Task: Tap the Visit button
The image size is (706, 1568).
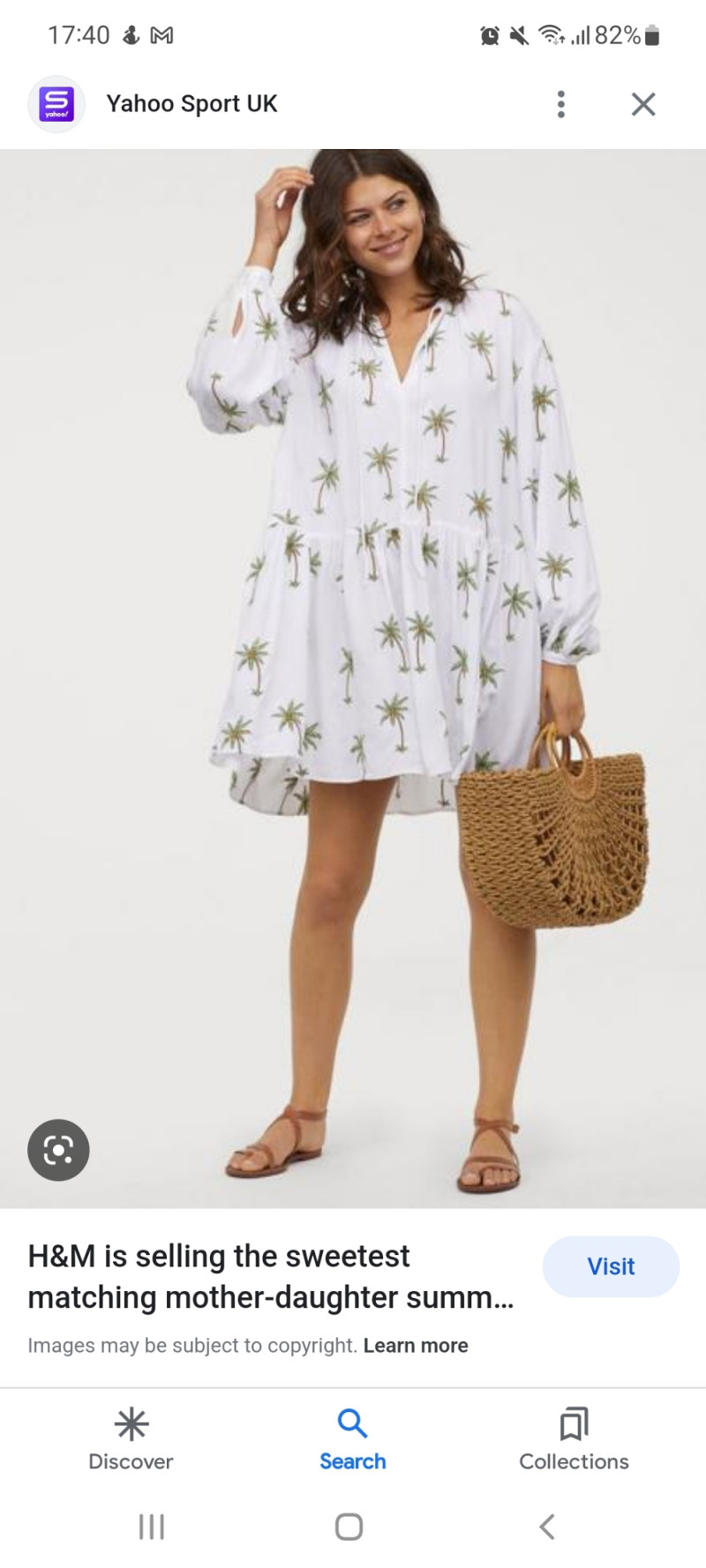Action: coord(611,1267)
